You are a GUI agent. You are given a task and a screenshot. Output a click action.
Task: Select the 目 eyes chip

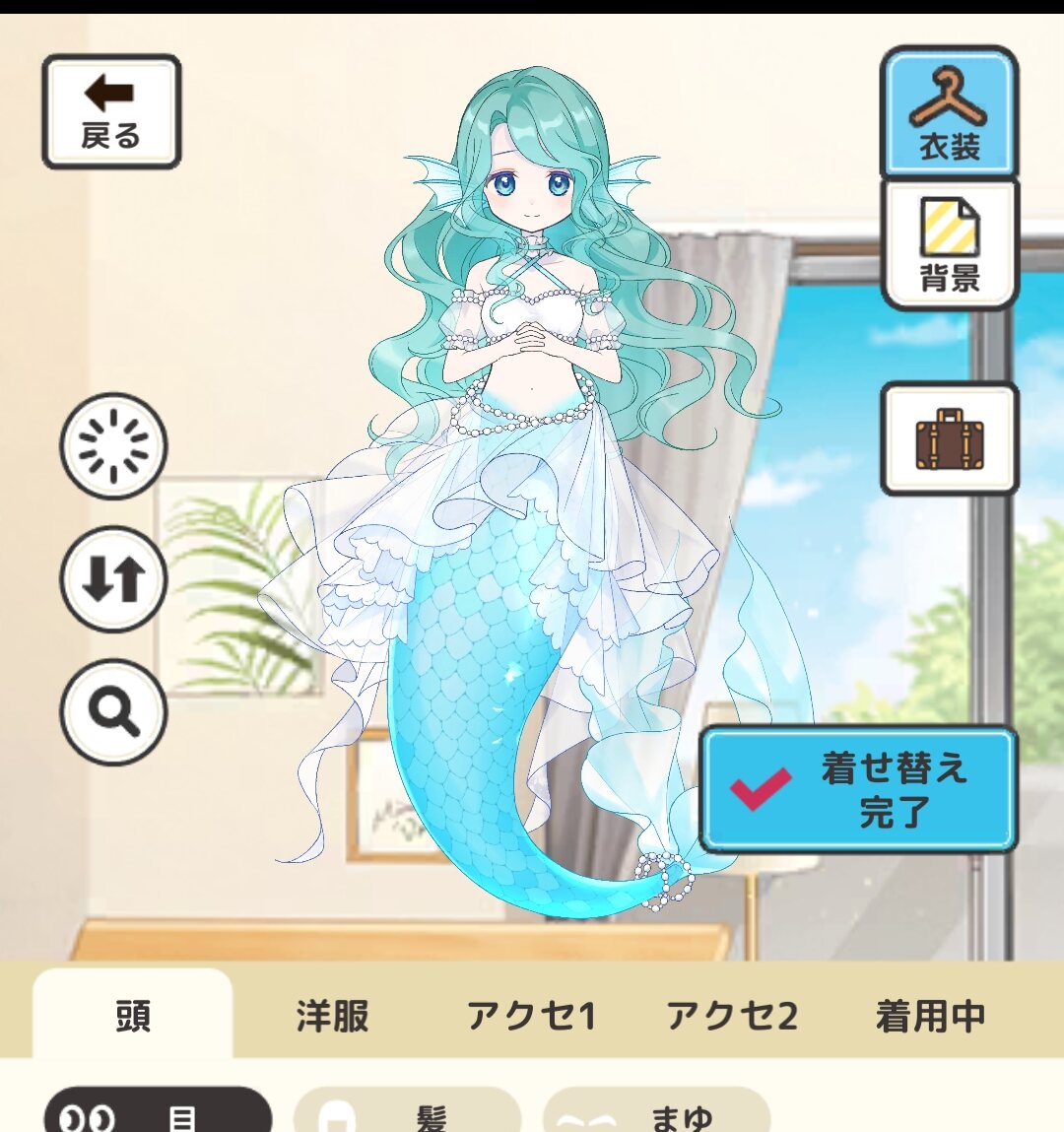158,1114
